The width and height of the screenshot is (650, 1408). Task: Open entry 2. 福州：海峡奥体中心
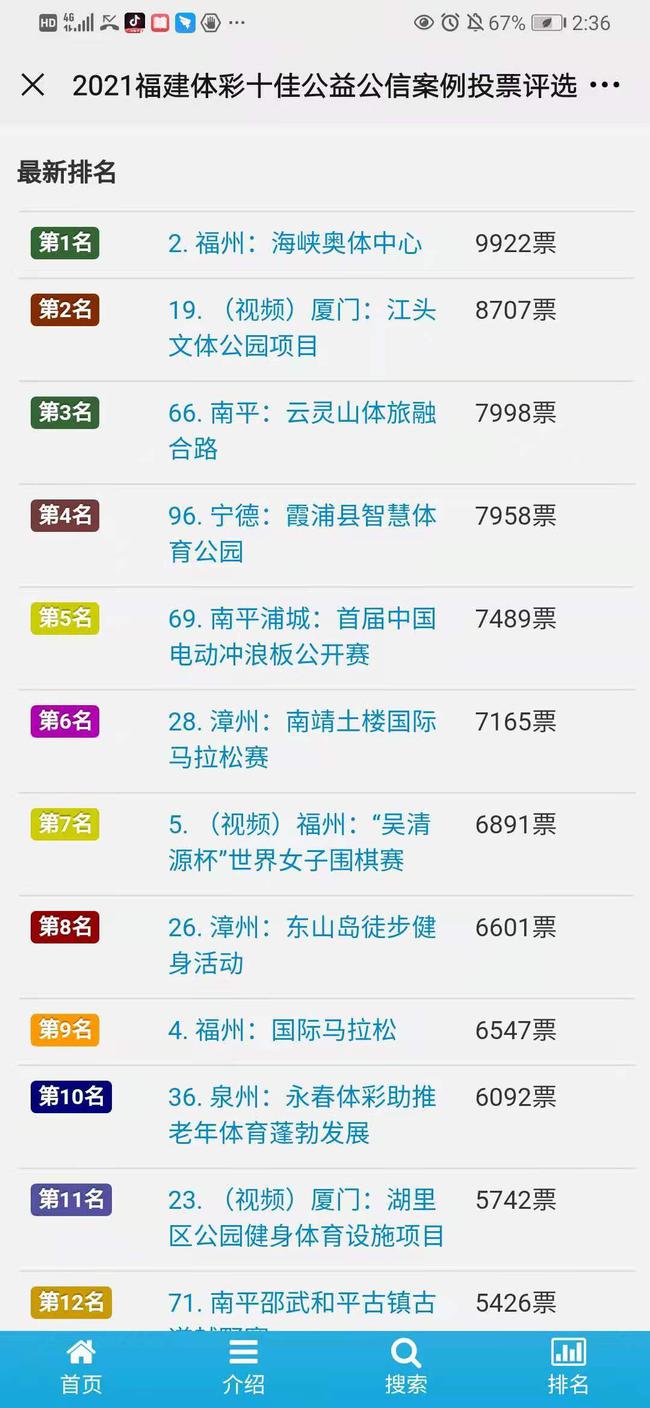[x=295, y=243]
